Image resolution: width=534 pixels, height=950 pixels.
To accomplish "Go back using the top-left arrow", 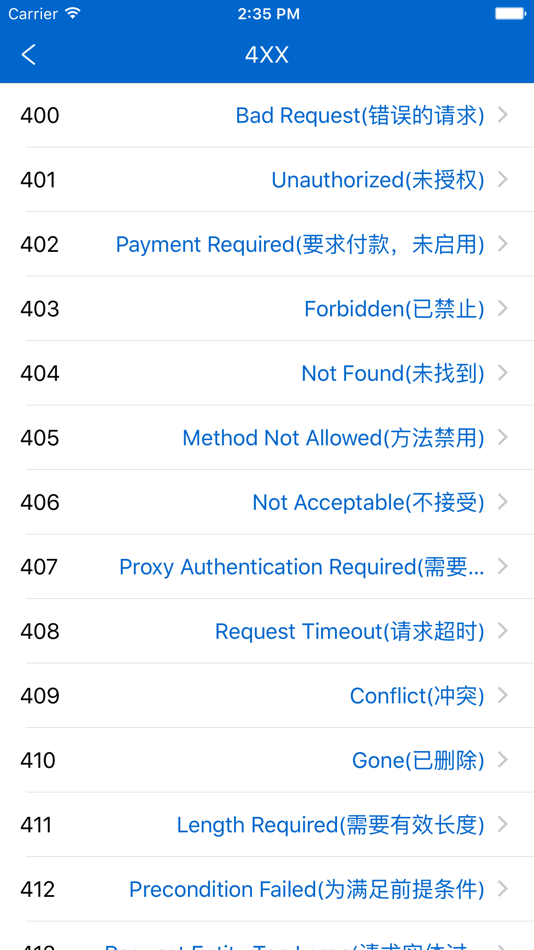I will tap(28, 55).
